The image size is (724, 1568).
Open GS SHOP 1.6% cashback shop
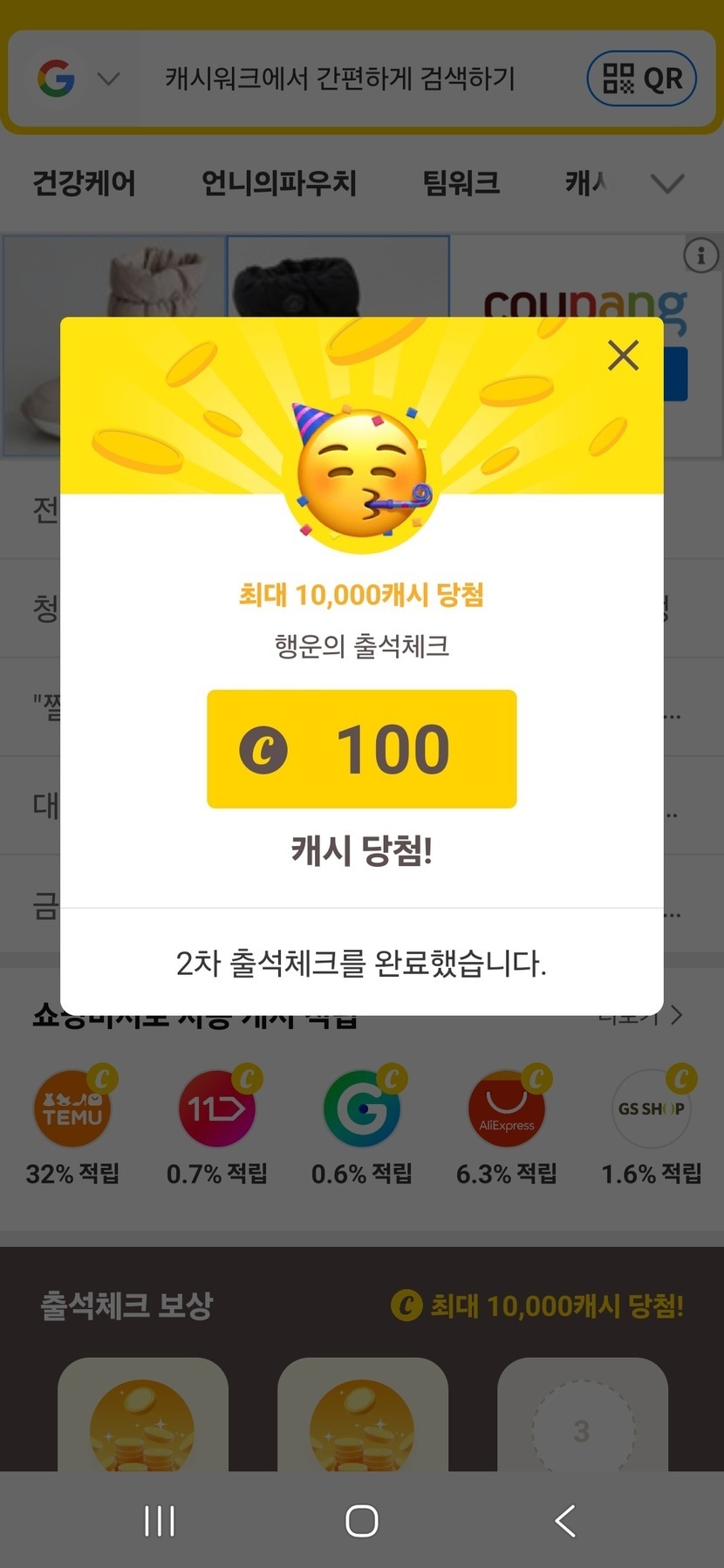pyautogui.click(x=652, y=1109)
